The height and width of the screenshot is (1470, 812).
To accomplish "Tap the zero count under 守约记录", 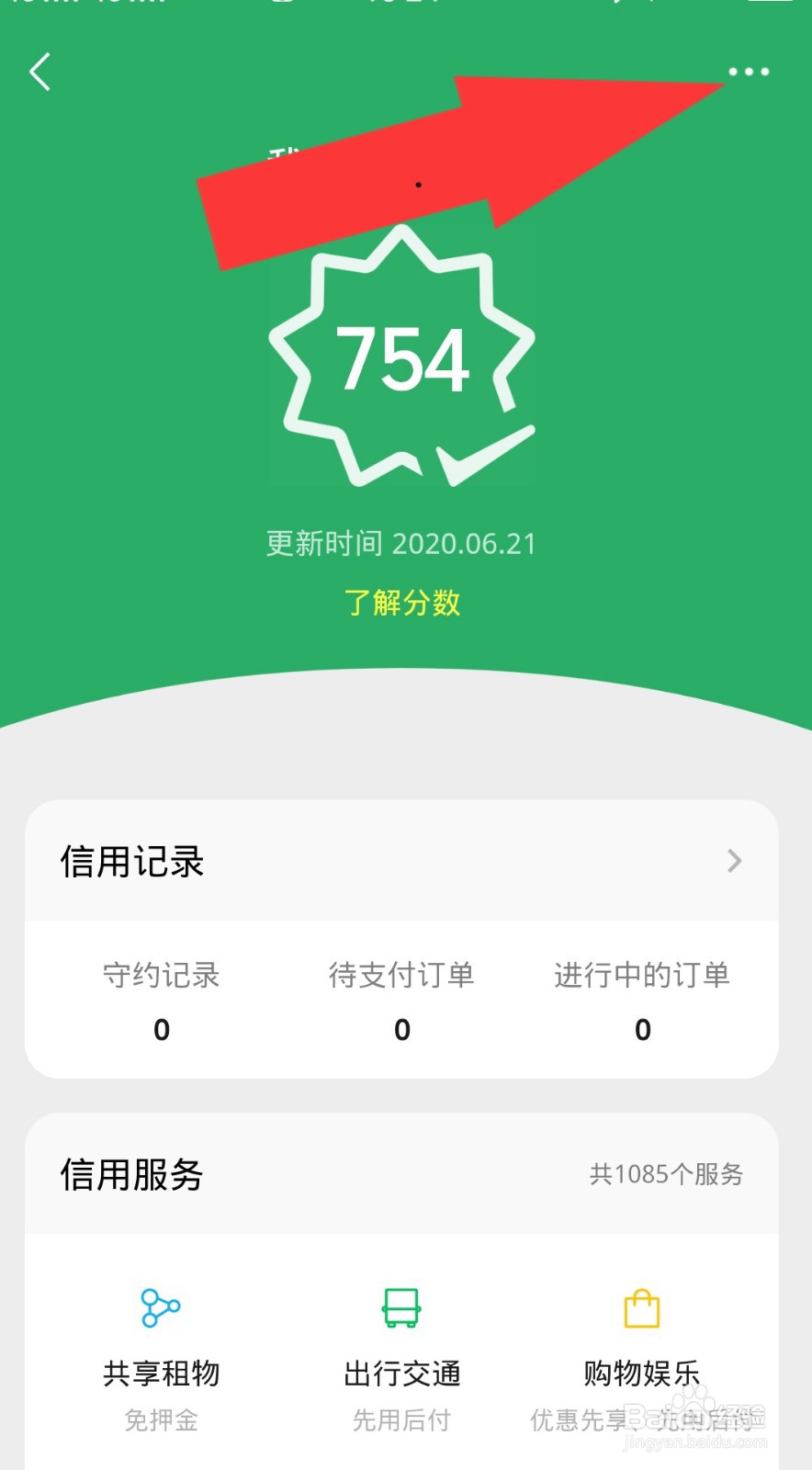I will (x=161, y=1029).
